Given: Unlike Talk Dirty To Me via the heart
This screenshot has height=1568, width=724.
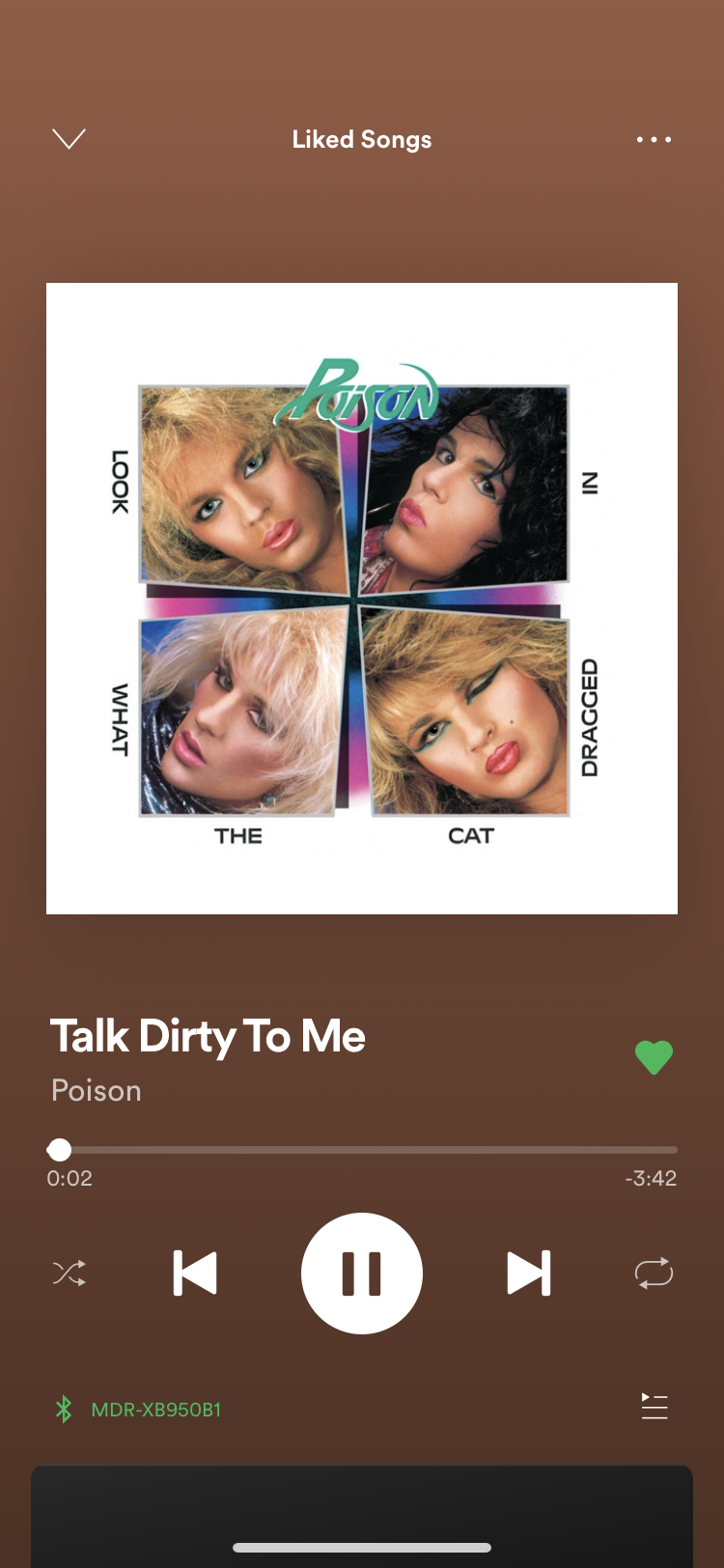Looking at the screenshot, I should coord(654,1058).
